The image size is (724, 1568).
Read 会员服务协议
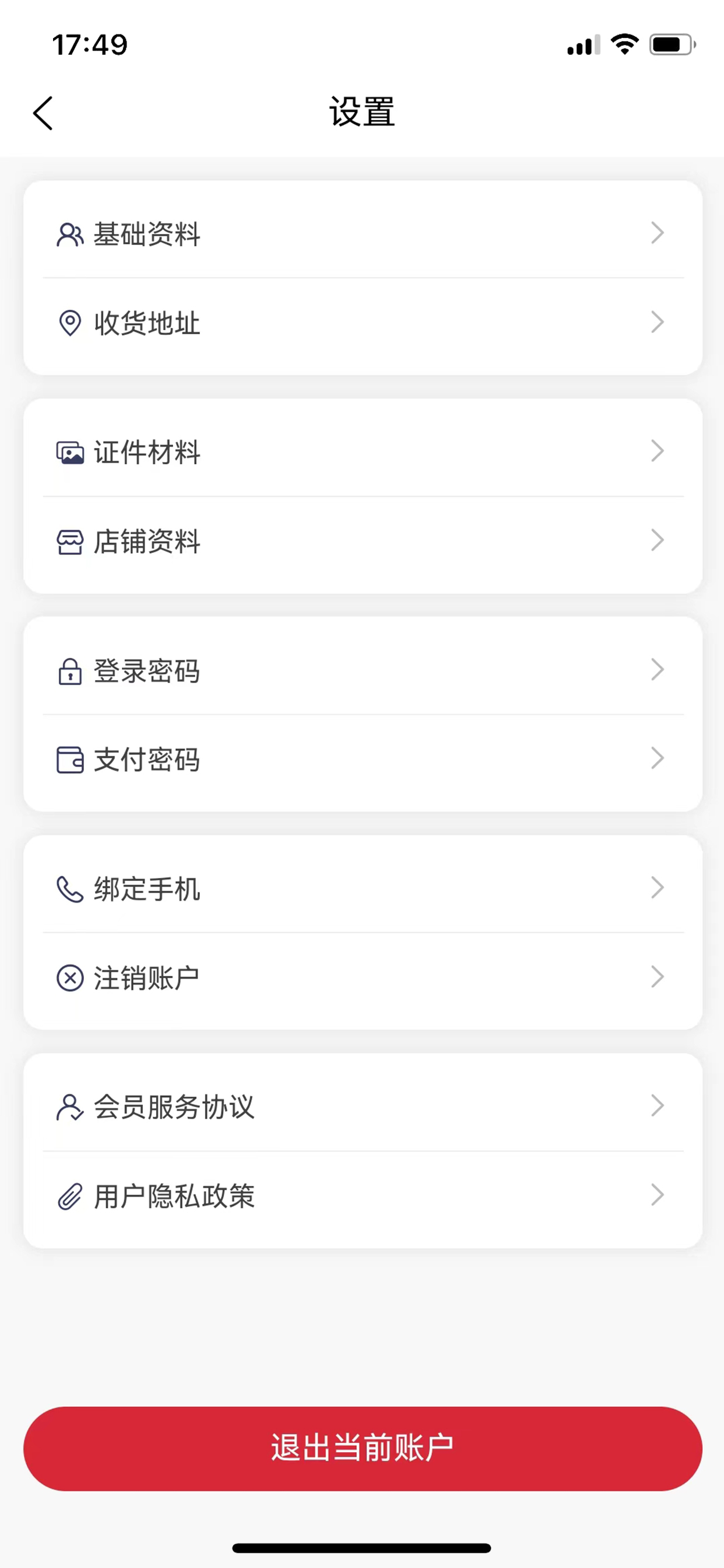point(363,1106)
